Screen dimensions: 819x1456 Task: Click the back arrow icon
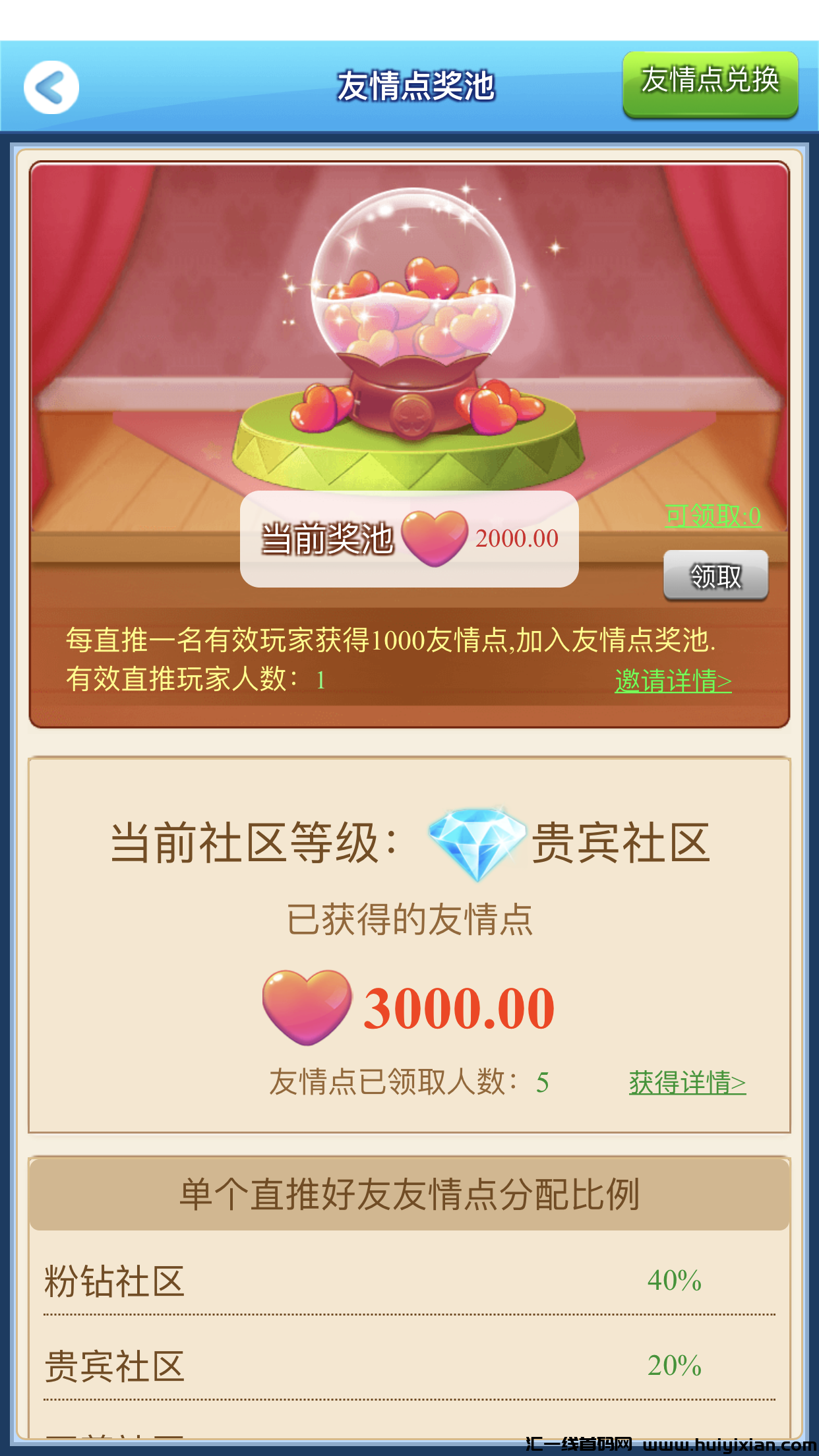51,86
